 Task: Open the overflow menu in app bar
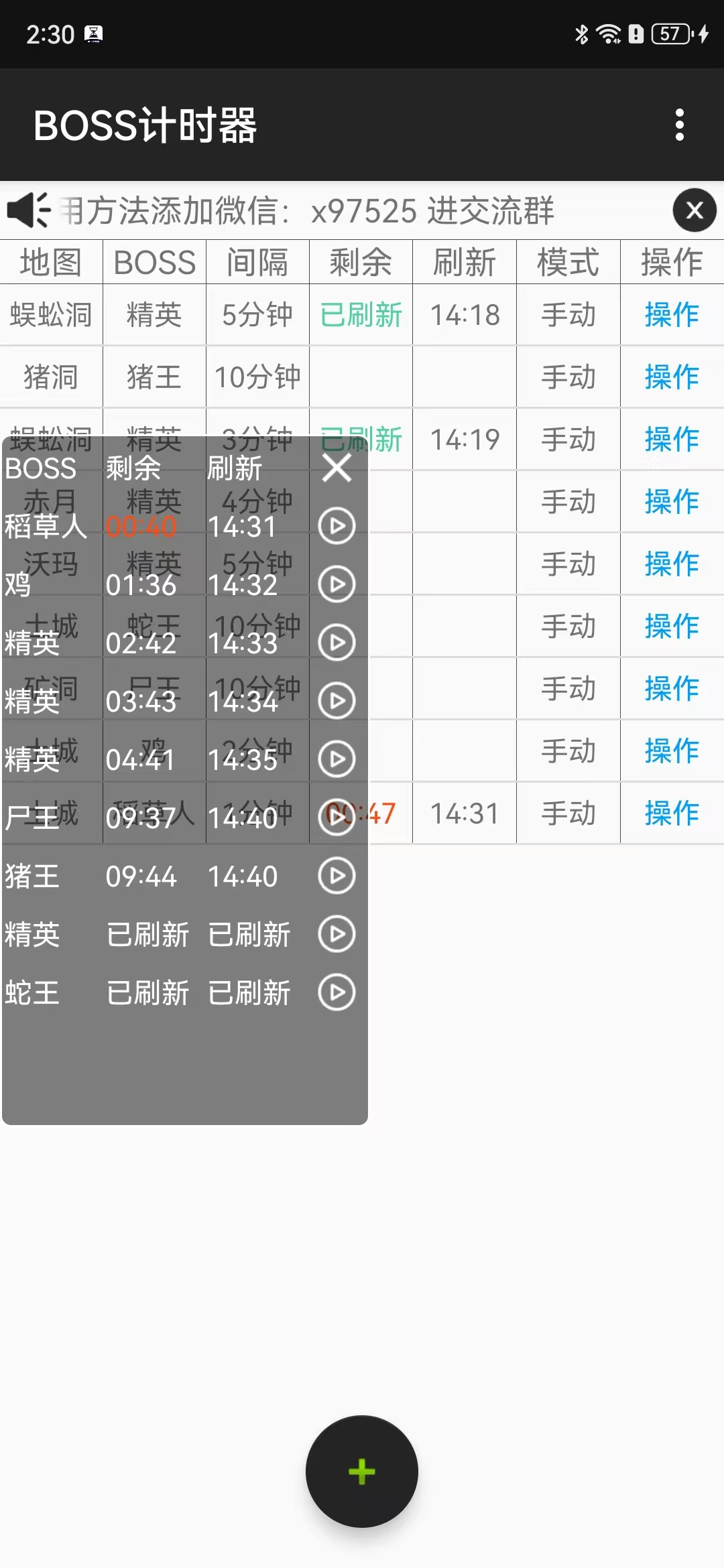pos(680,125)
